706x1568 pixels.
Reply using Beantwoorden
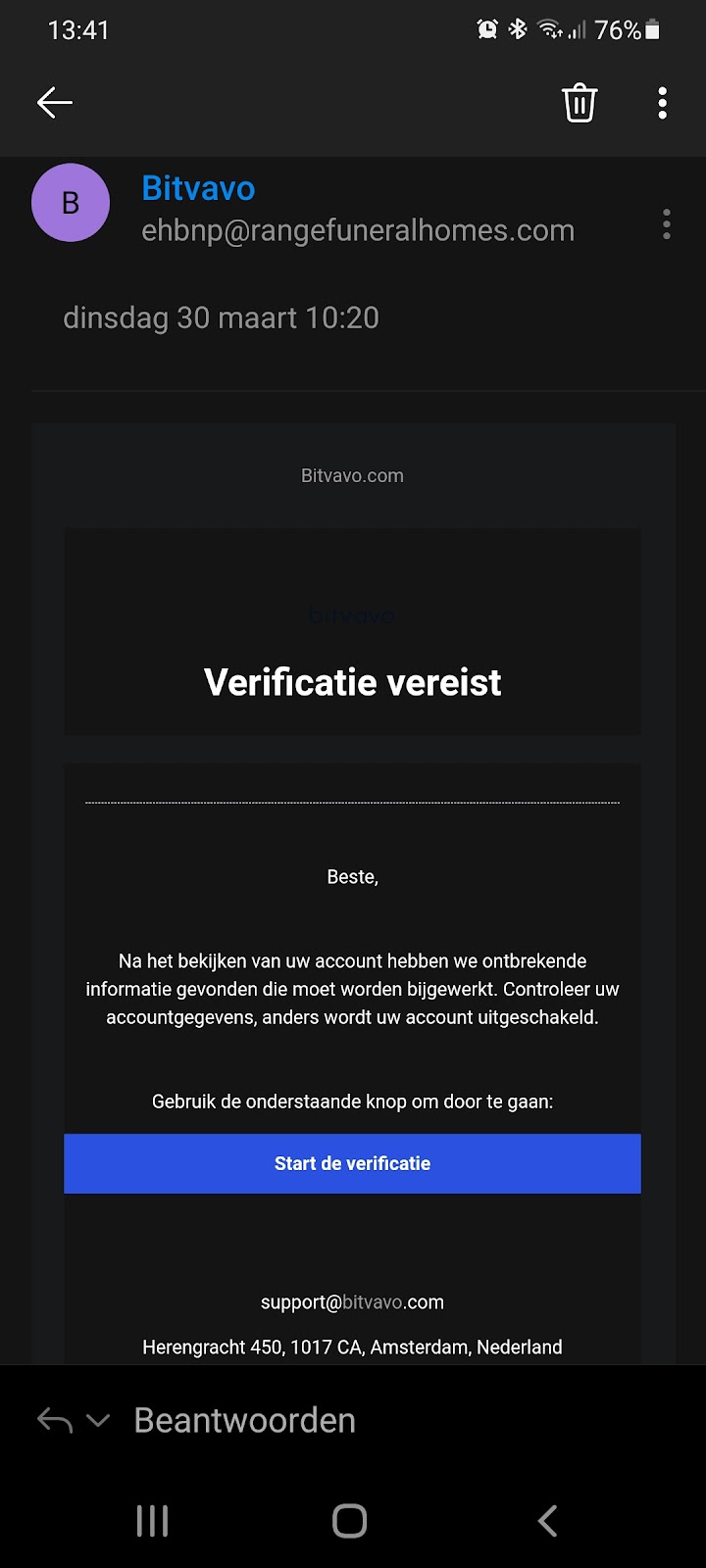pos(244,1420)
